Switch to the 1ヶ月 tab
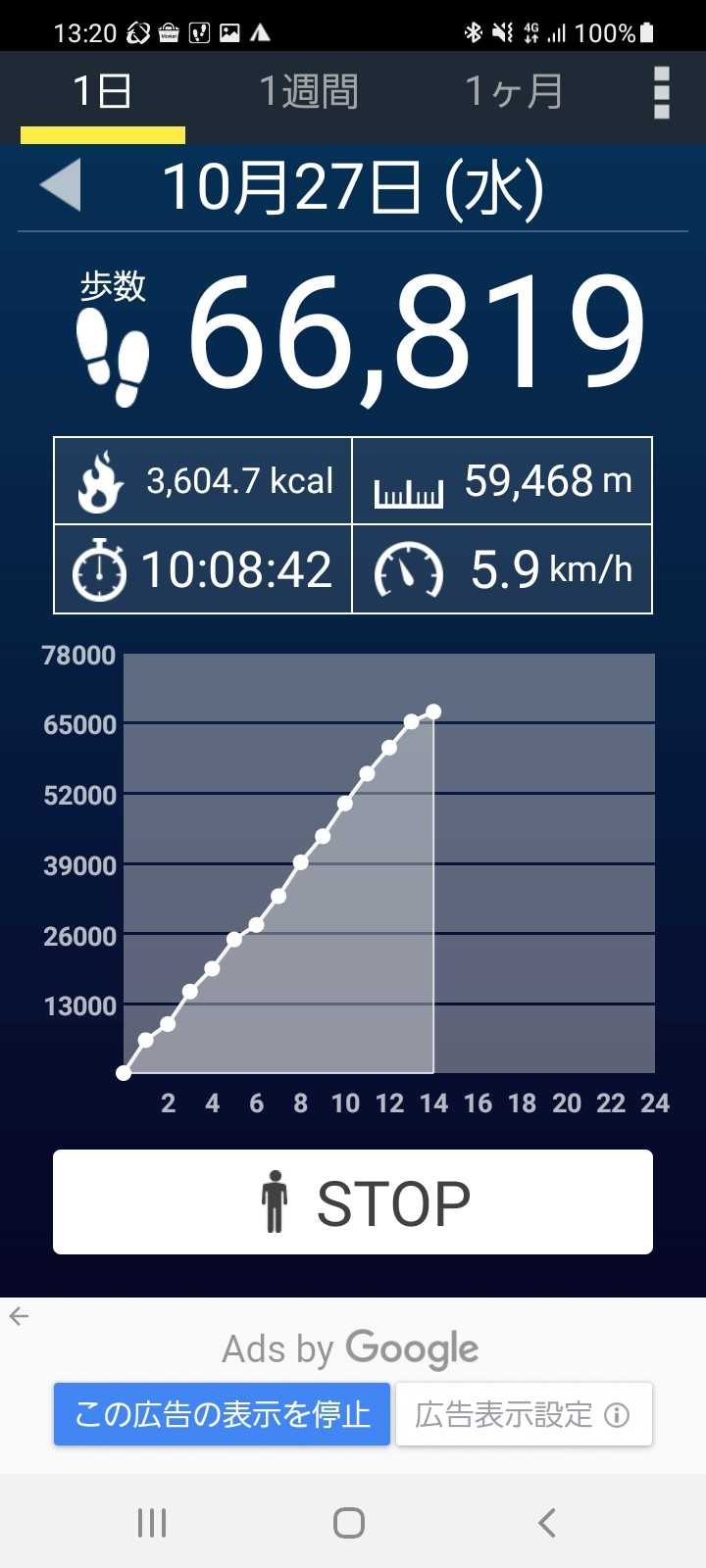The image size is (706, 1568). tap(514, 93)
